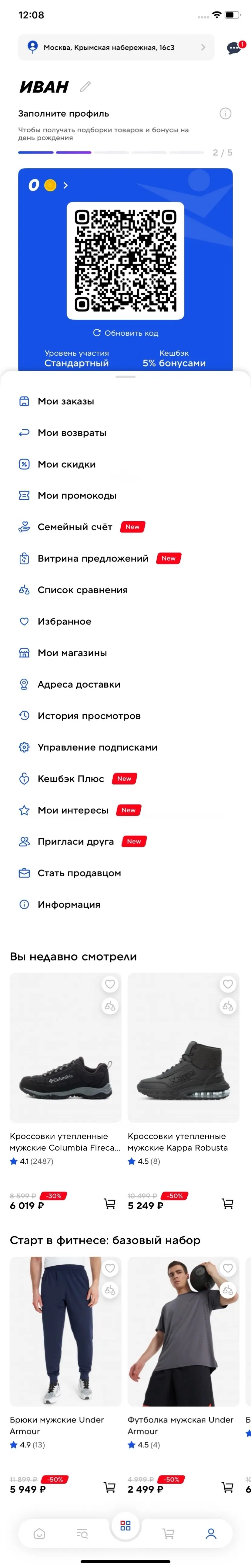
Task: Add Kappa Robusta sneakers to cart
Action: coord(227,1203)
